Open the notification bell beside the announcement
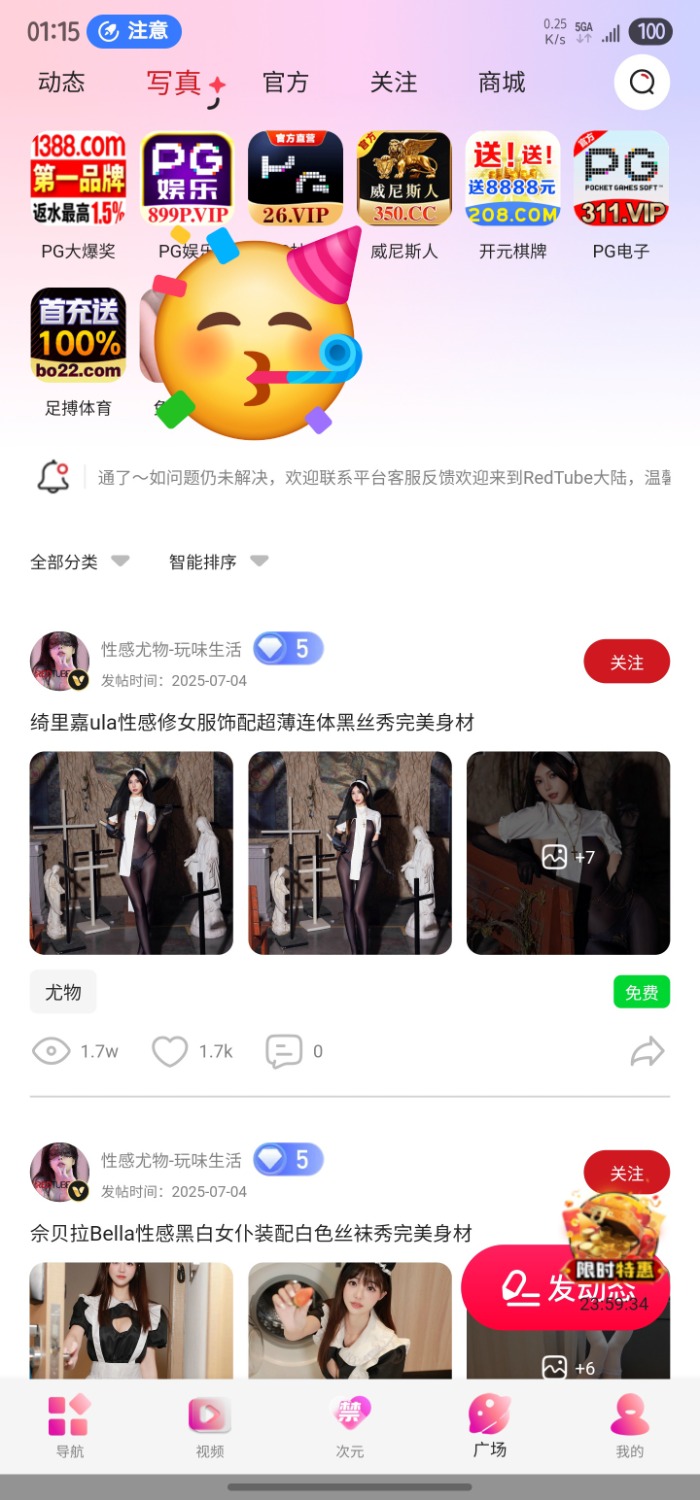This screenshot has width=700, height=1500. (x=53, y=477)
